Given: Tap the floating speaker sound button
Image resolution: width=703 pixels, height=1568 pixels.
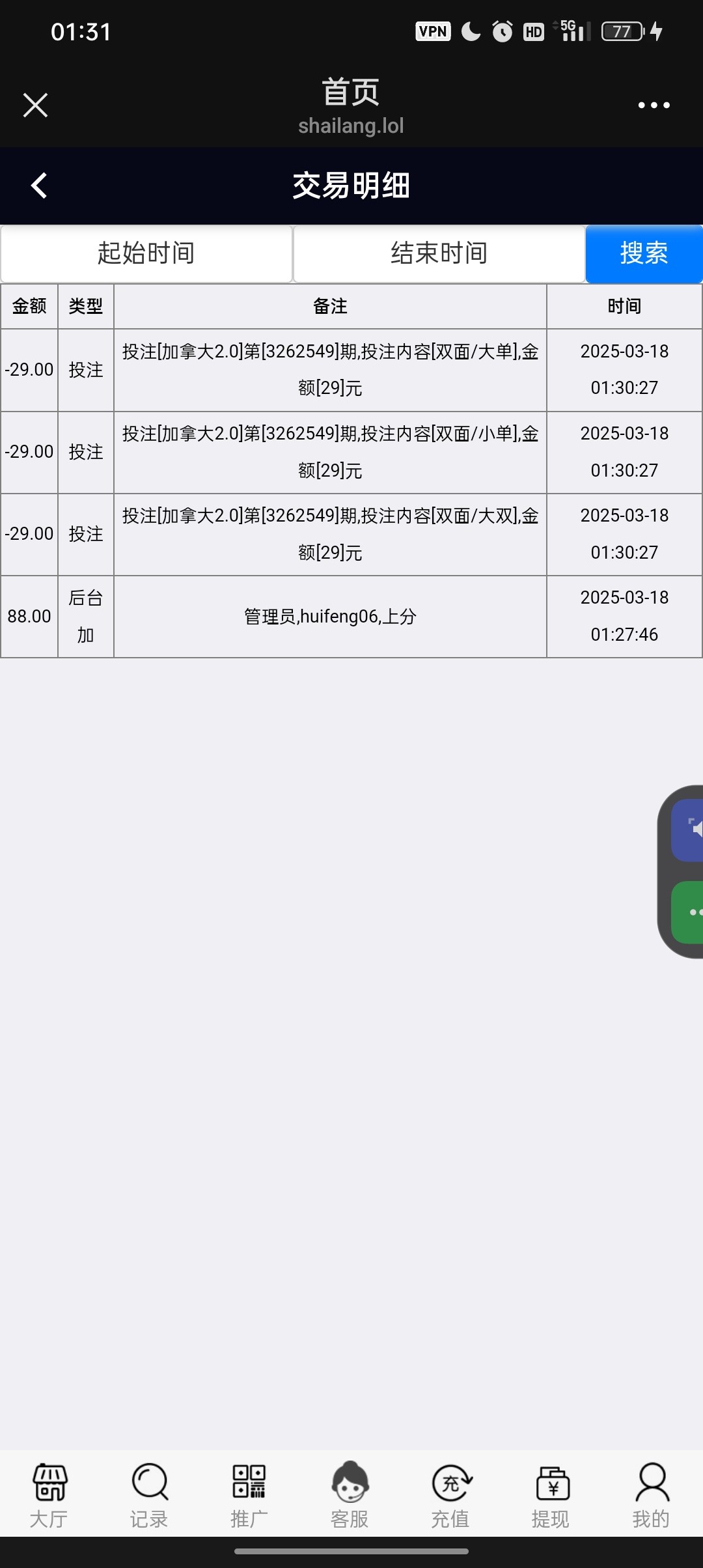Looking at the screenshot, I should [x=690, y=829].
